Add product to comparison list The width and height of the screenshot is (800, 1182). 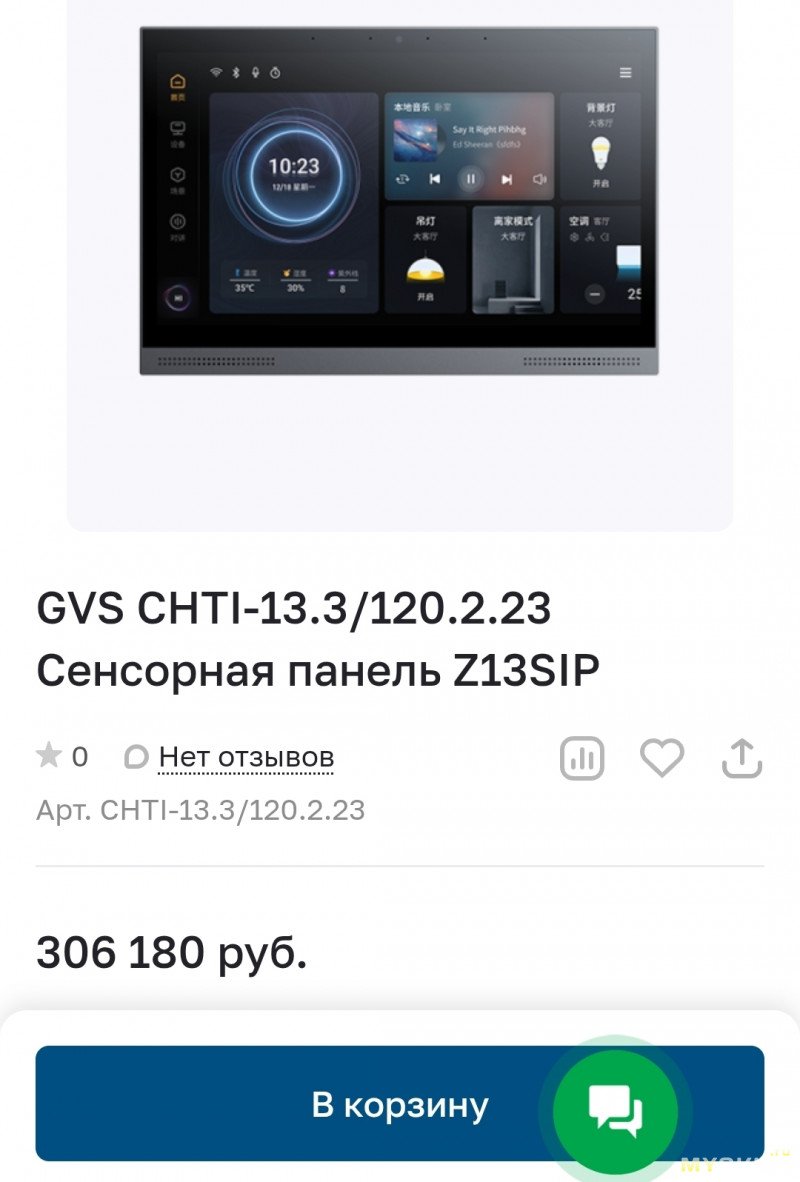(x=581, y=759)
